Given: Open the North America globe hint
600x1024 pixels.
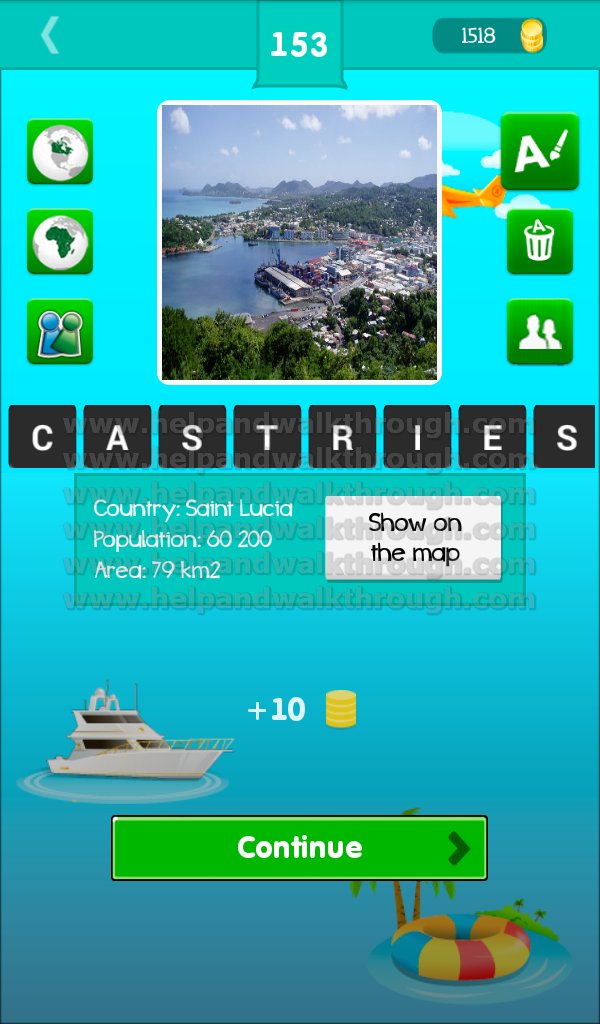Looking at the screenshot, I should [x=60, y=152].
